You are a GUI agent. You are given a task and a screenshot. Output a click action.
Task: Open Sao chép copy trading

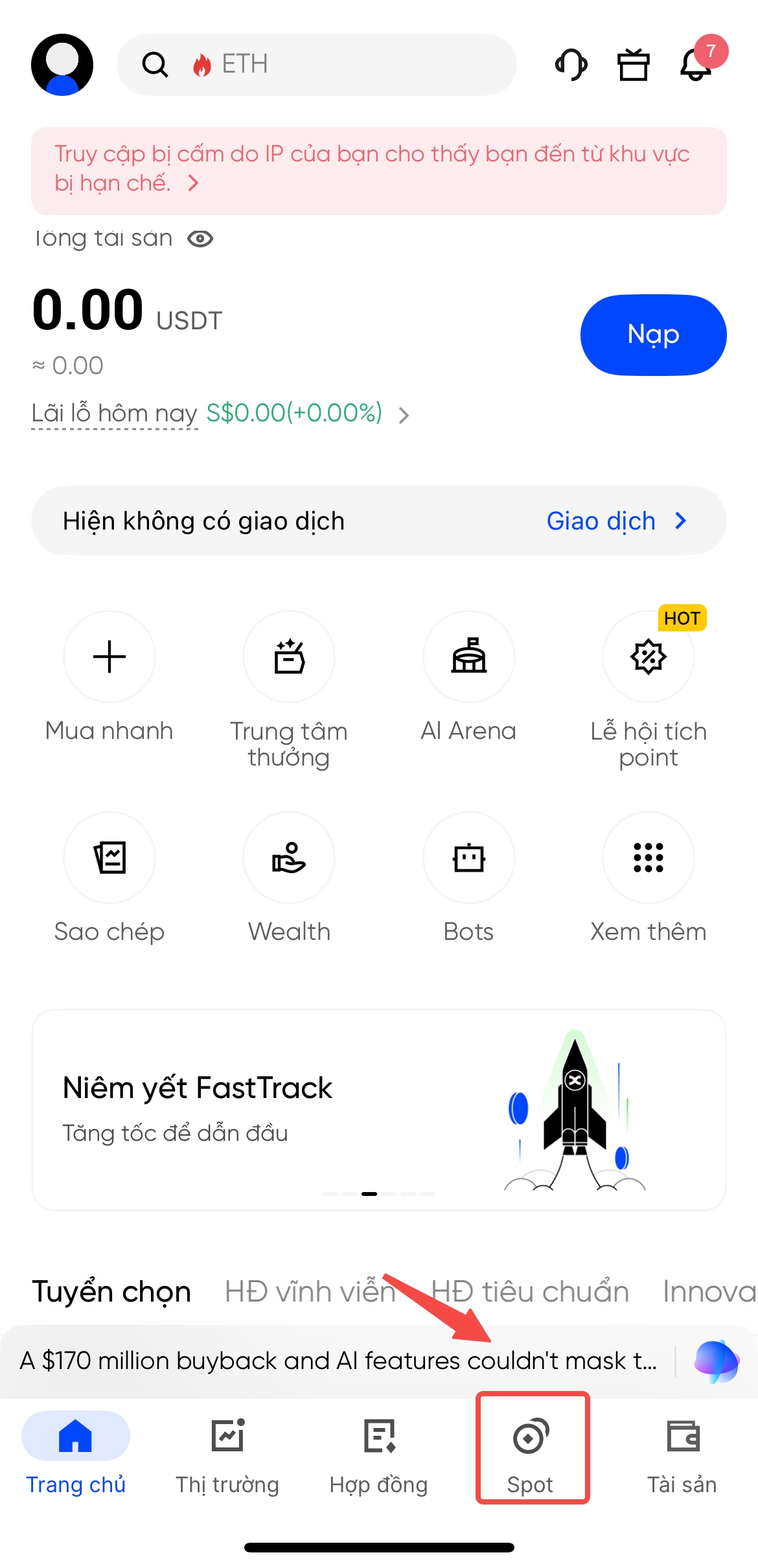coord(109,858)
